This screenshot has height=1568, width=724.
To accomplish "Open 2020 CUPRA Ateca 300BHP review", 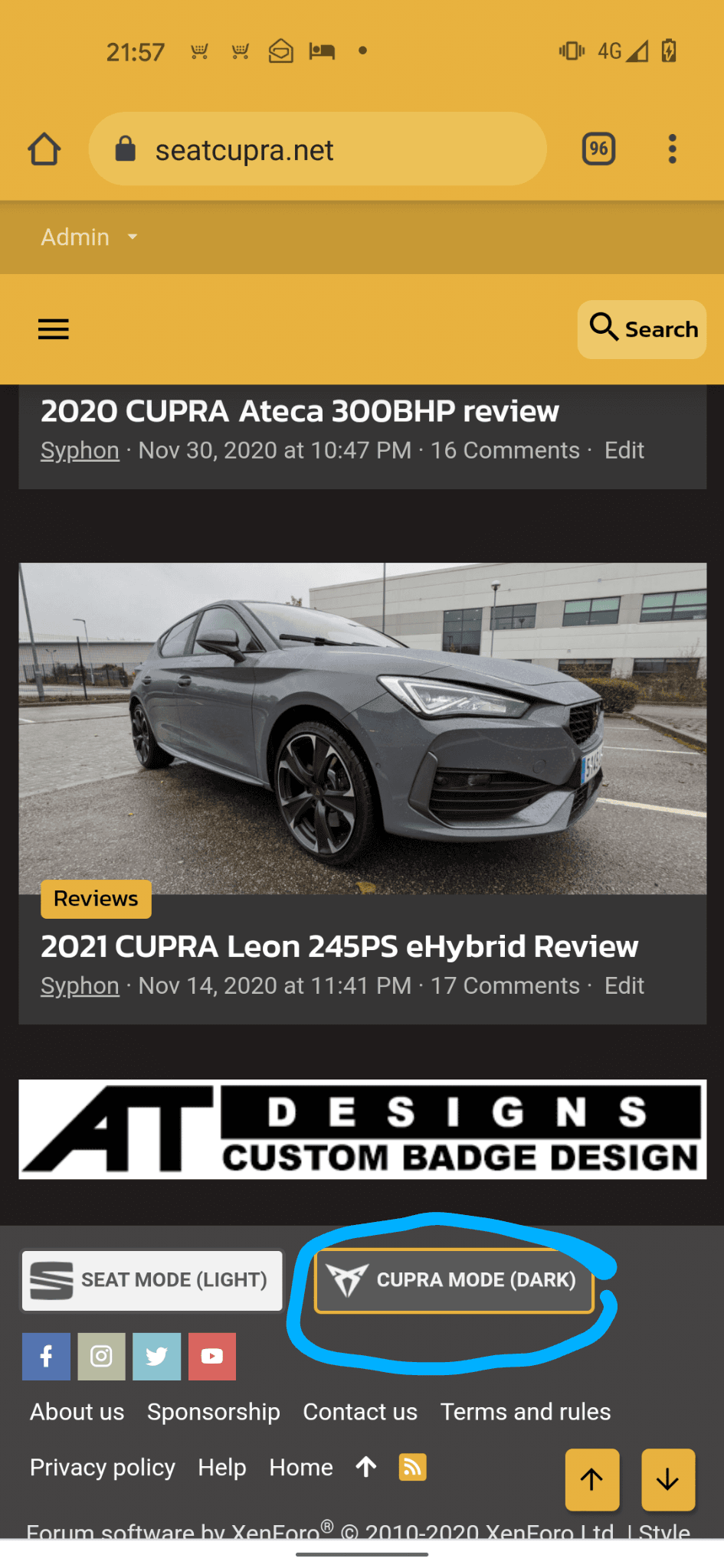I will 300,411.
